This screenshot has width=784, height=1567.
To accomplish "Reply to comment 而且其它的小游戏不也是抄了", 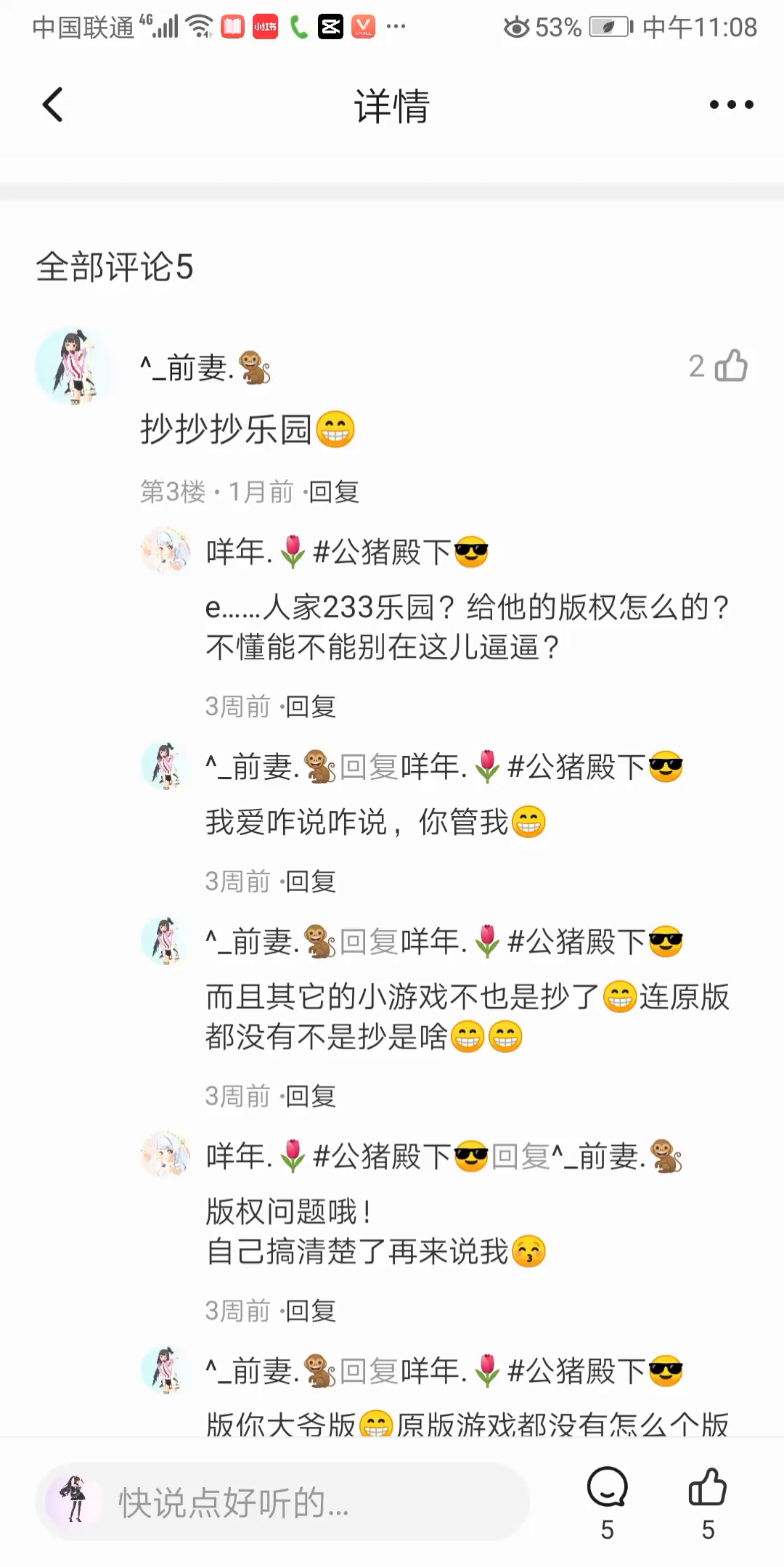I will [x=311, y=1096].
